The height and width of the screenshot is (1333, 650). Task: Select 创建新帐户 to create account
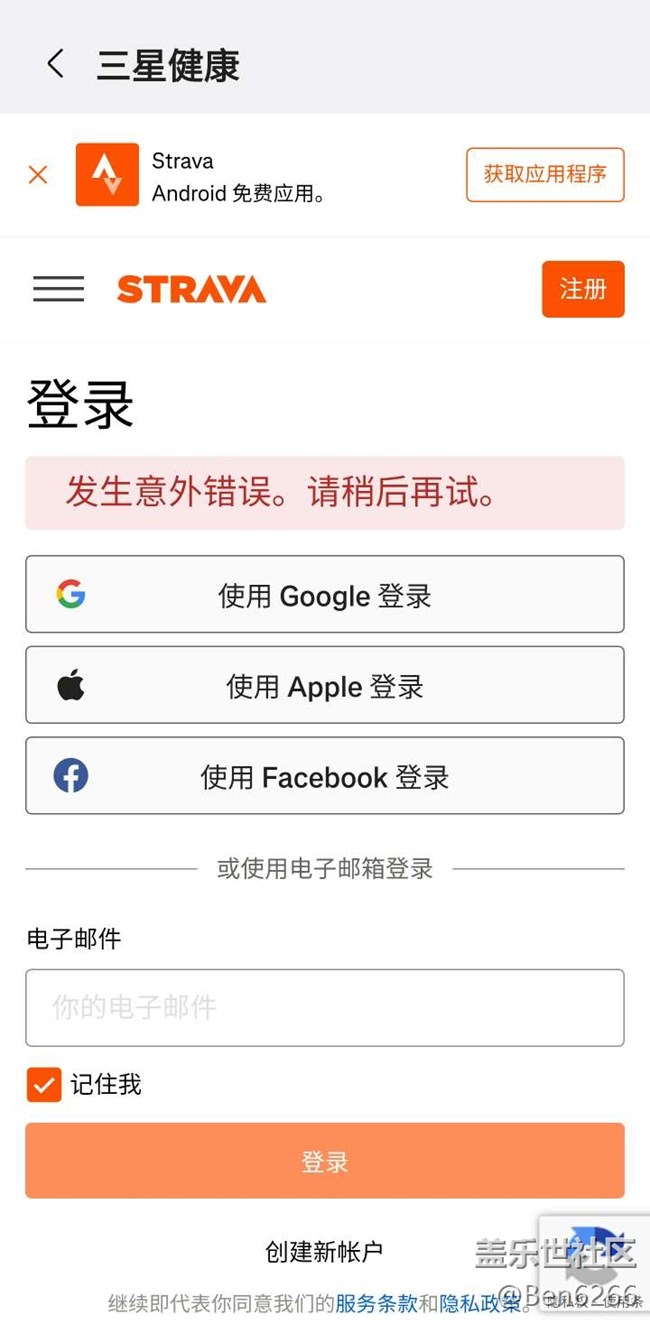[324, 1251]
